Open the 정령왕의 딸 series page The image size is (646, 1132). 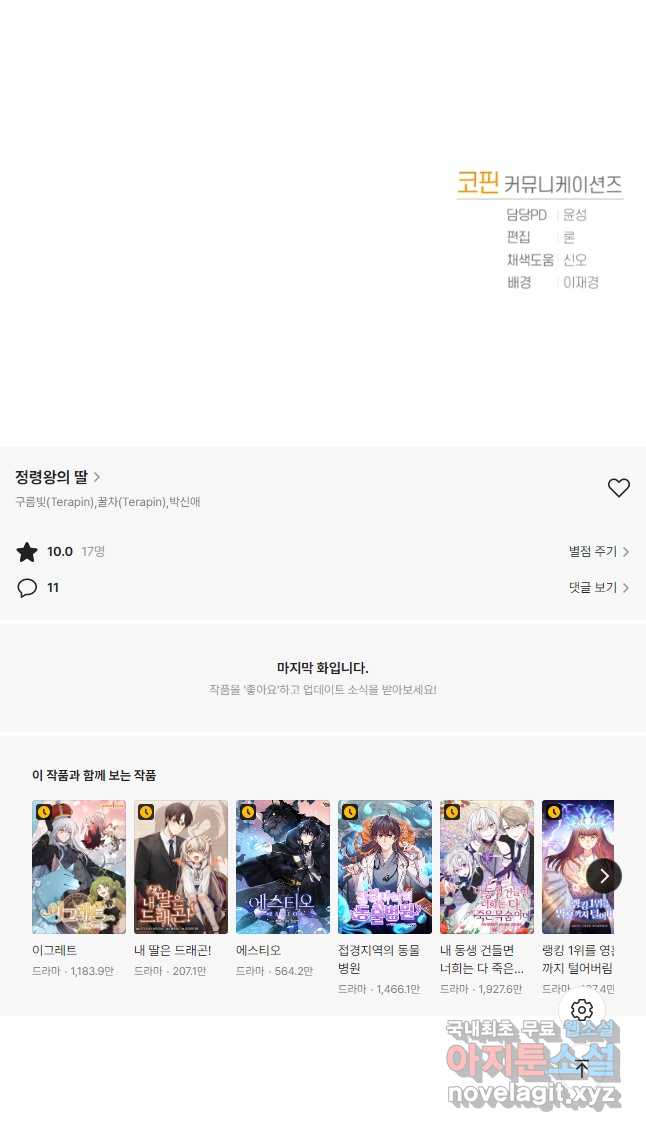click(58, 477)
